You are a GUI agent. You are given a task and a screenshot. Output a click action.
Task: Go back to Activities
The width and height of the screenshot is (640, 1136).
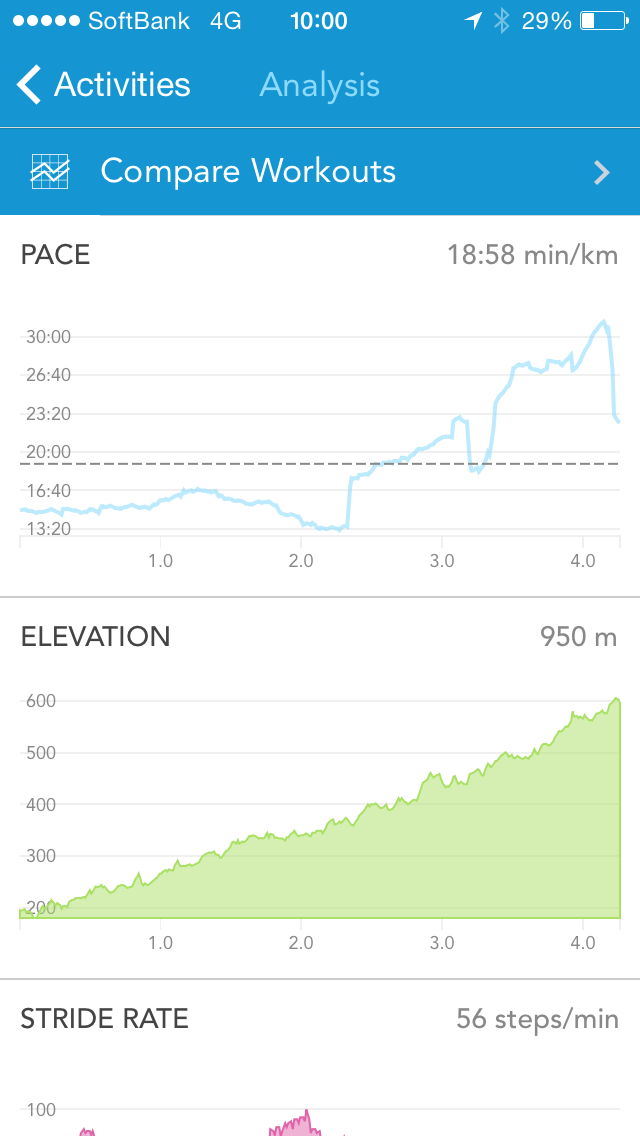coord(104,85)
